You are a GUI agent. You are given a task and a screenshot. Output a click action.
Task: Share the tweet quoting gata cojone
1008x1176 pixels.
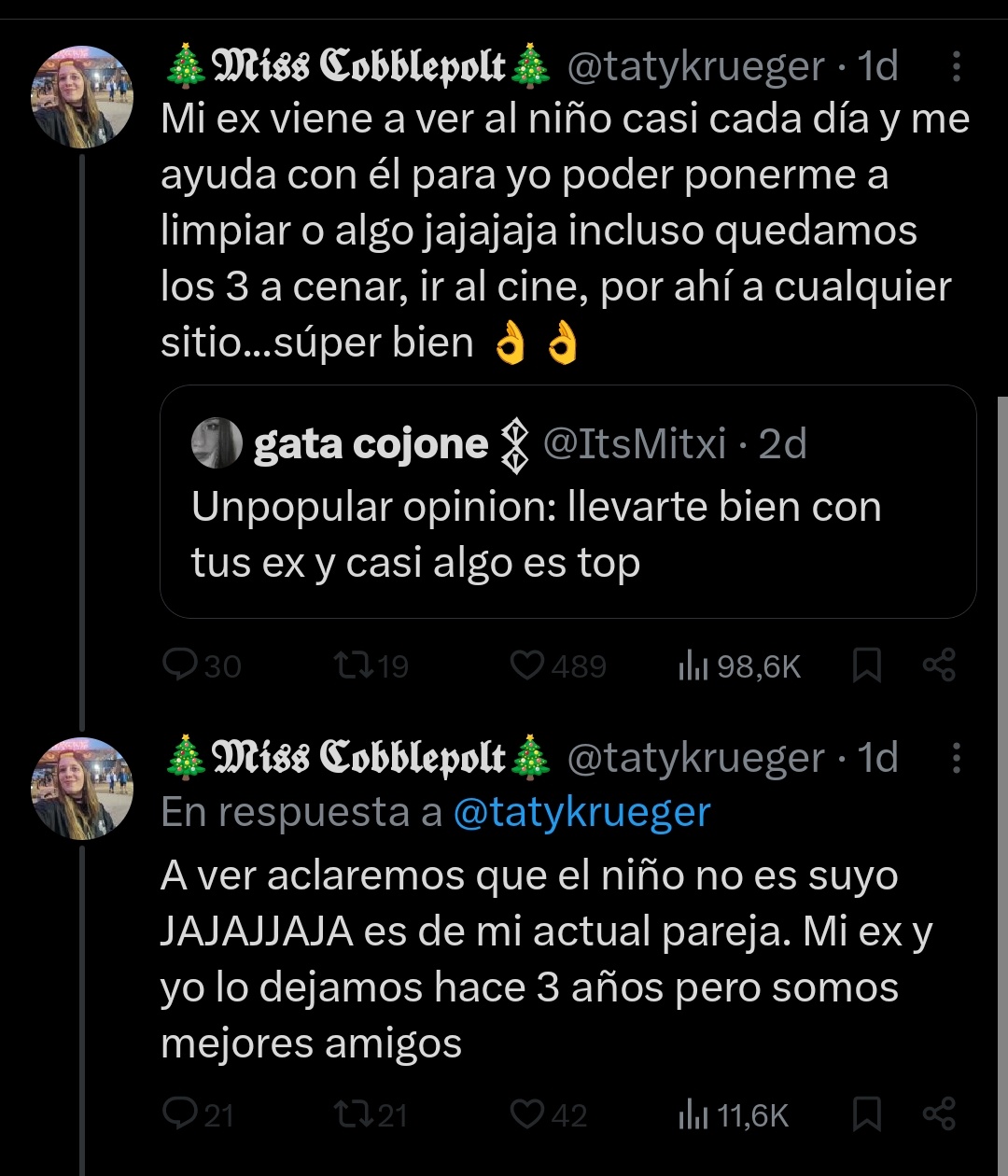[x=938, y=665]
